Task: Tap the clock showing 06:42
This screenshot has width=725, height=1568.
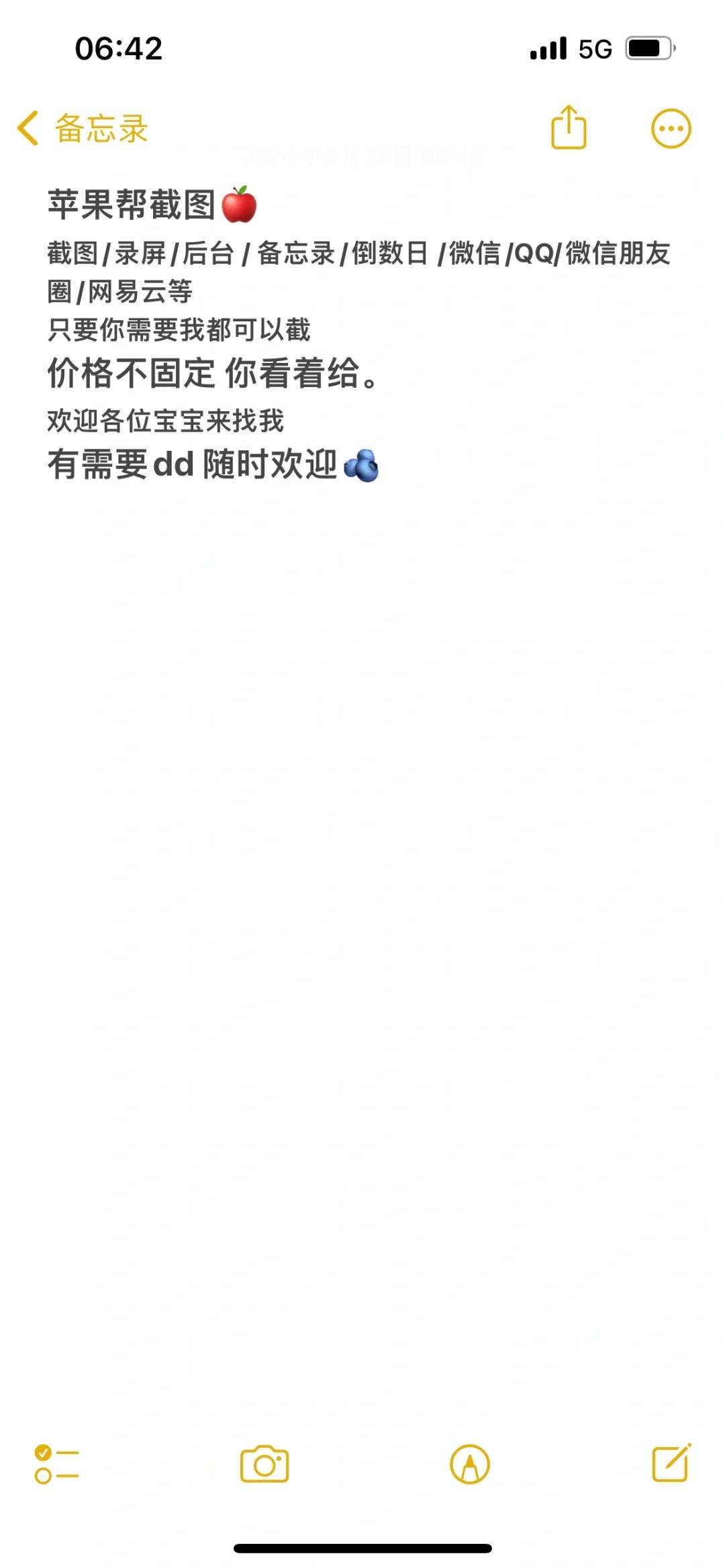Action: (118, 48)
